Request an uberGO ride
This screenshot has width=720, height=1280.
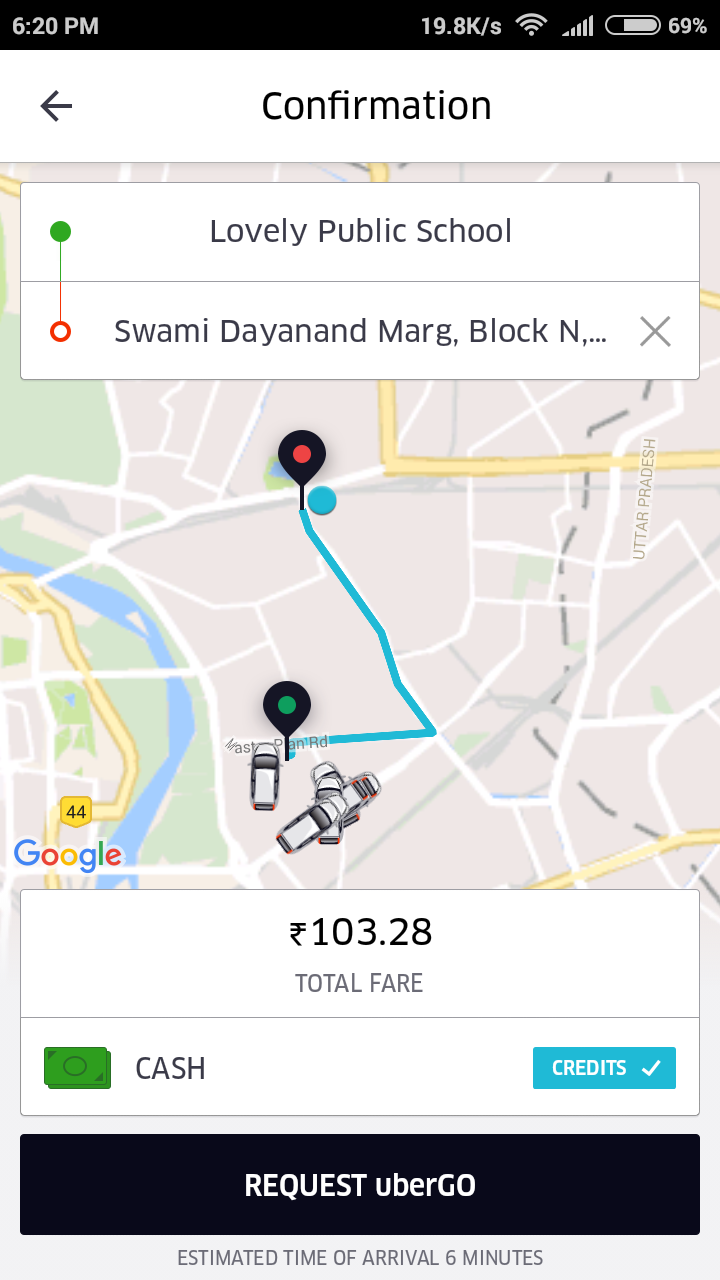point(360,1185)
